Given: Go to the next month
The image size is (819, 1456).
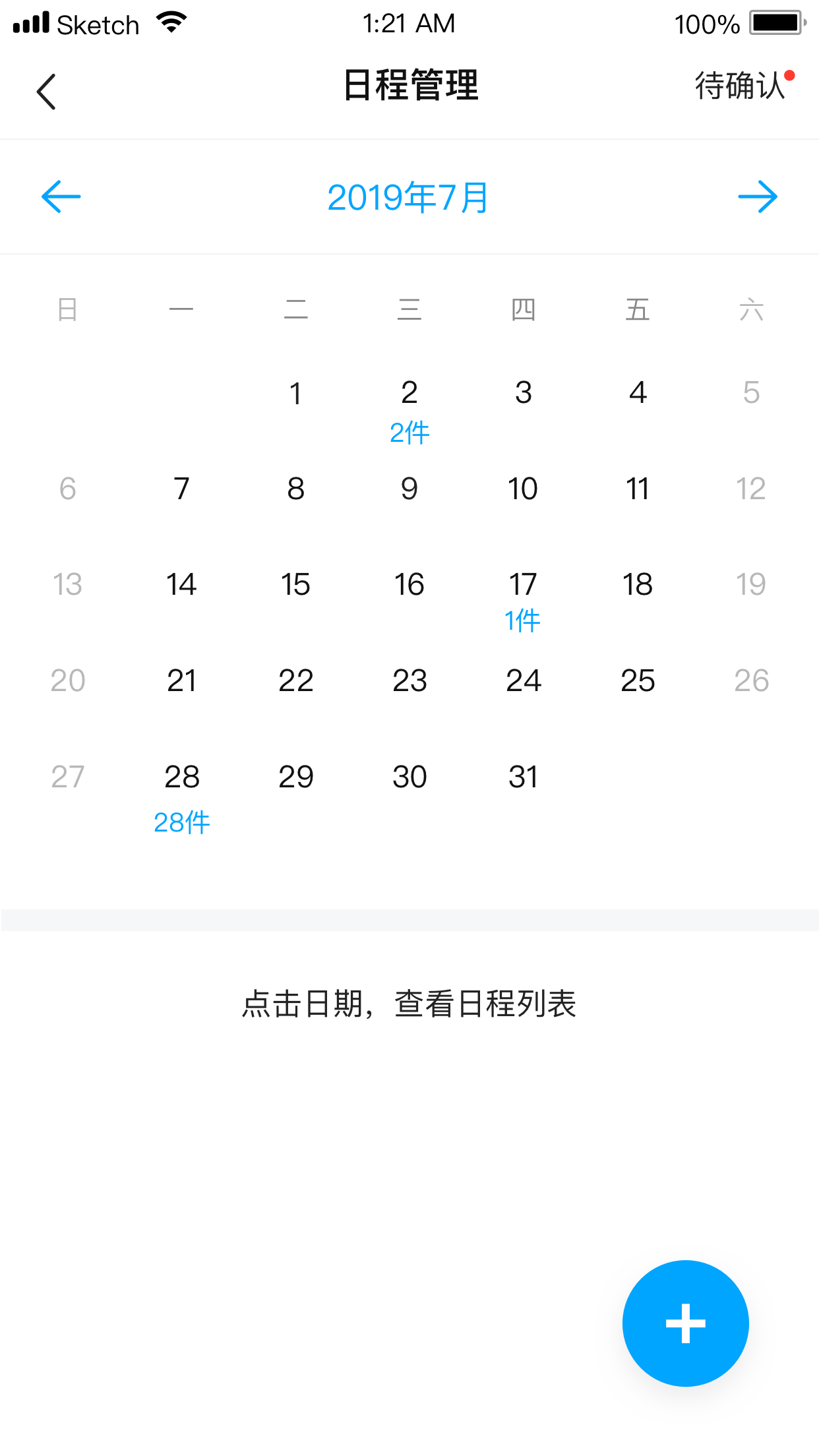Looking at the screenshot, I should click(x=758, y=197).
